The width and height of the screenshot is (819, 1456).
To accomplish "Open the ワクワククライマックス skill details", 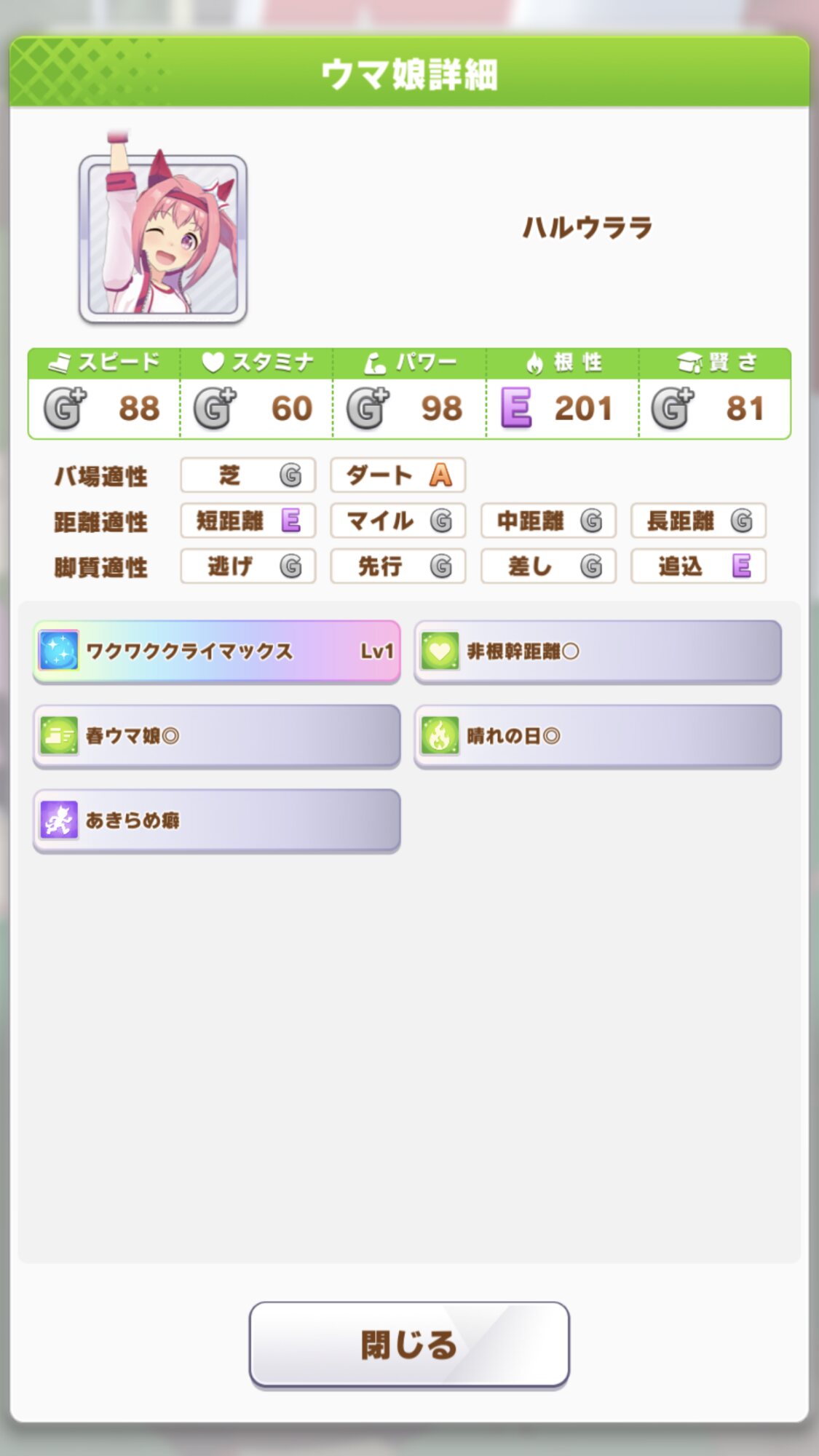I will pos(216,651).
